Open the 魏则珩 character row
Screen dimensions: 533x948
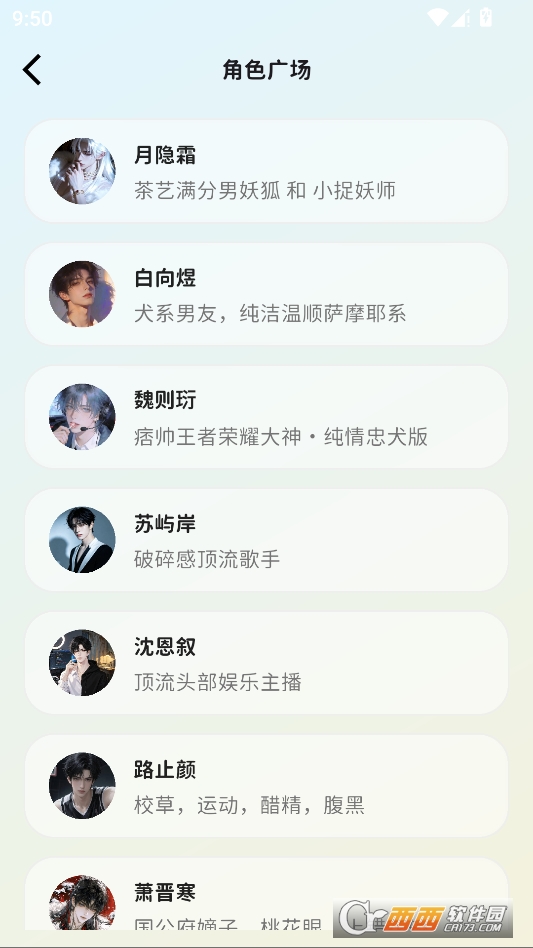coord(266,417)
